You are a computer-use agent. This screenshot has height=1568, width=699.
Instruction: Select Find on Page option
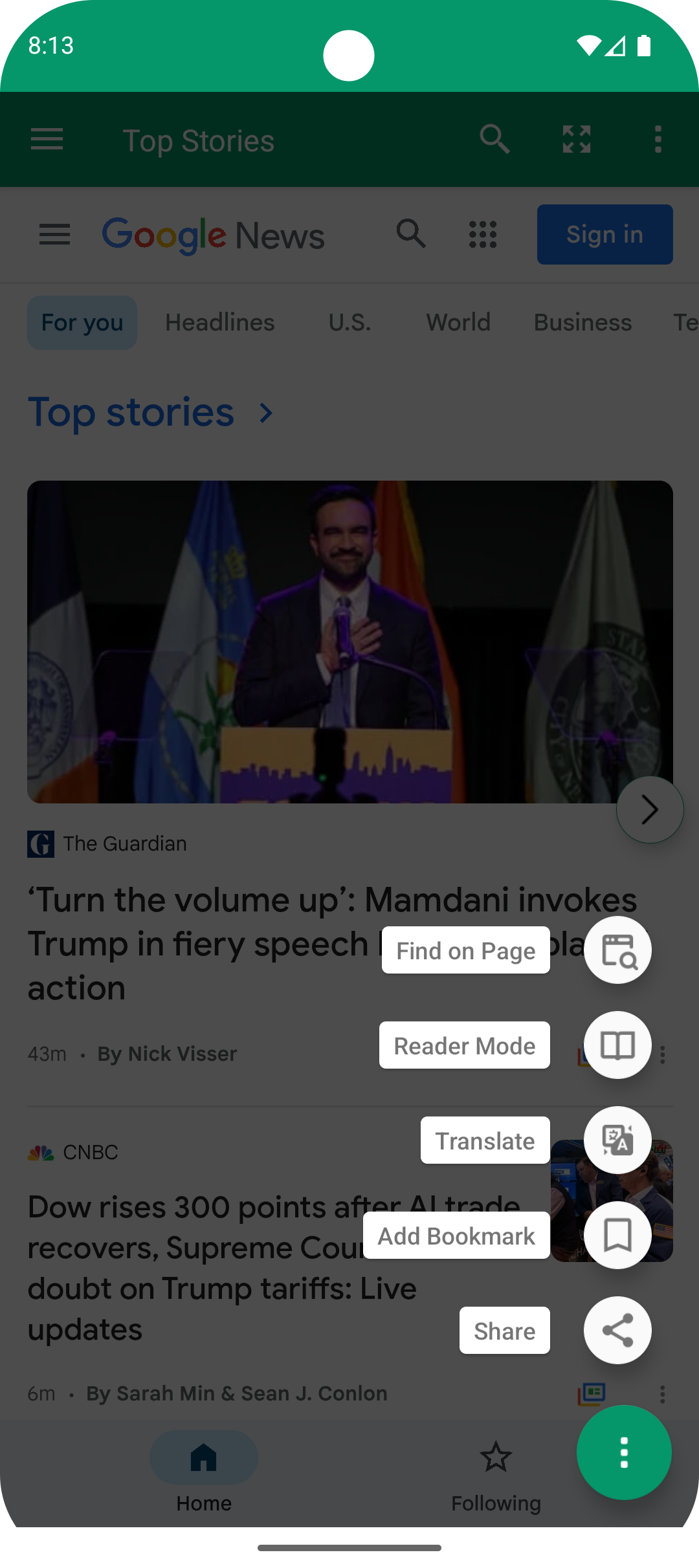617,950
